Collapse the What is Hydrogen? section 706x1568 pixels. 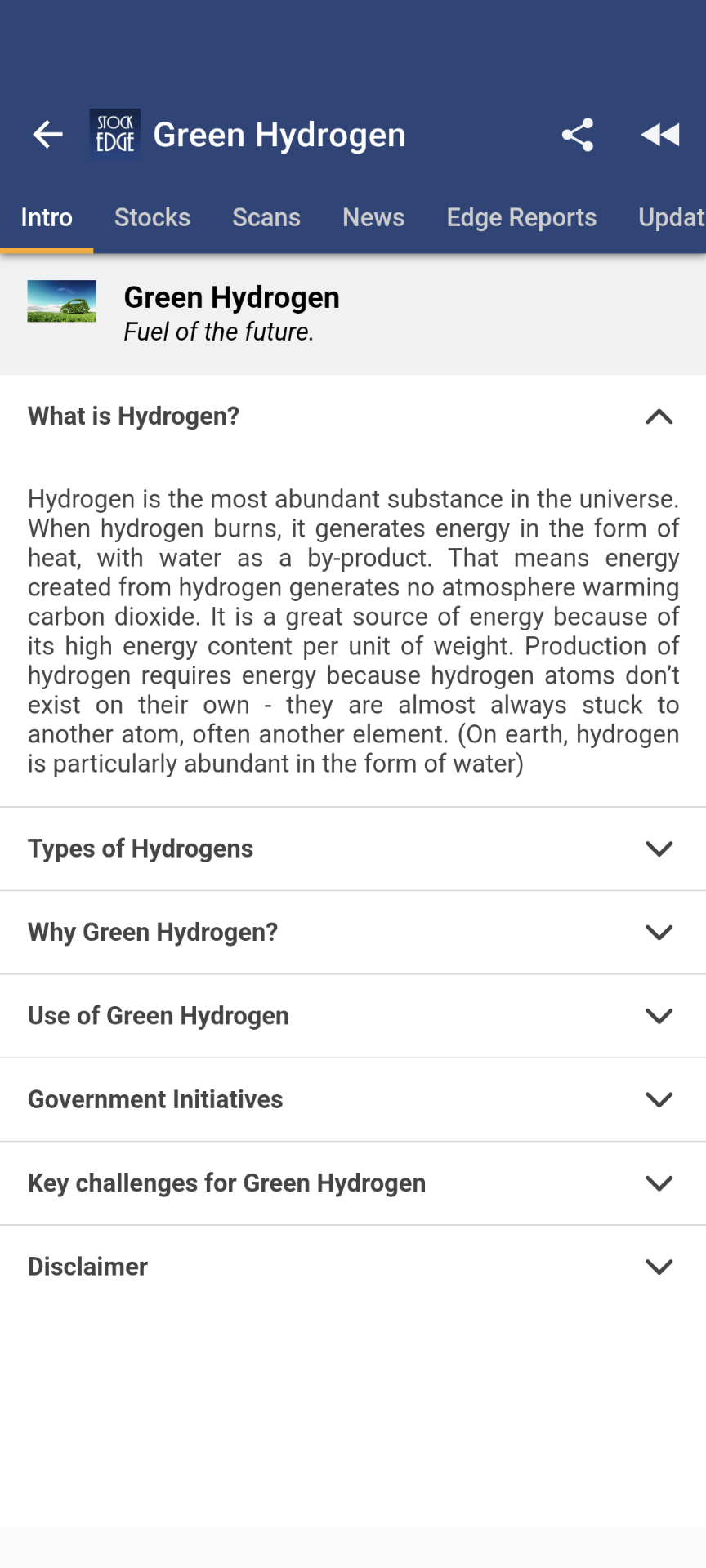click(x=659, y=417)
